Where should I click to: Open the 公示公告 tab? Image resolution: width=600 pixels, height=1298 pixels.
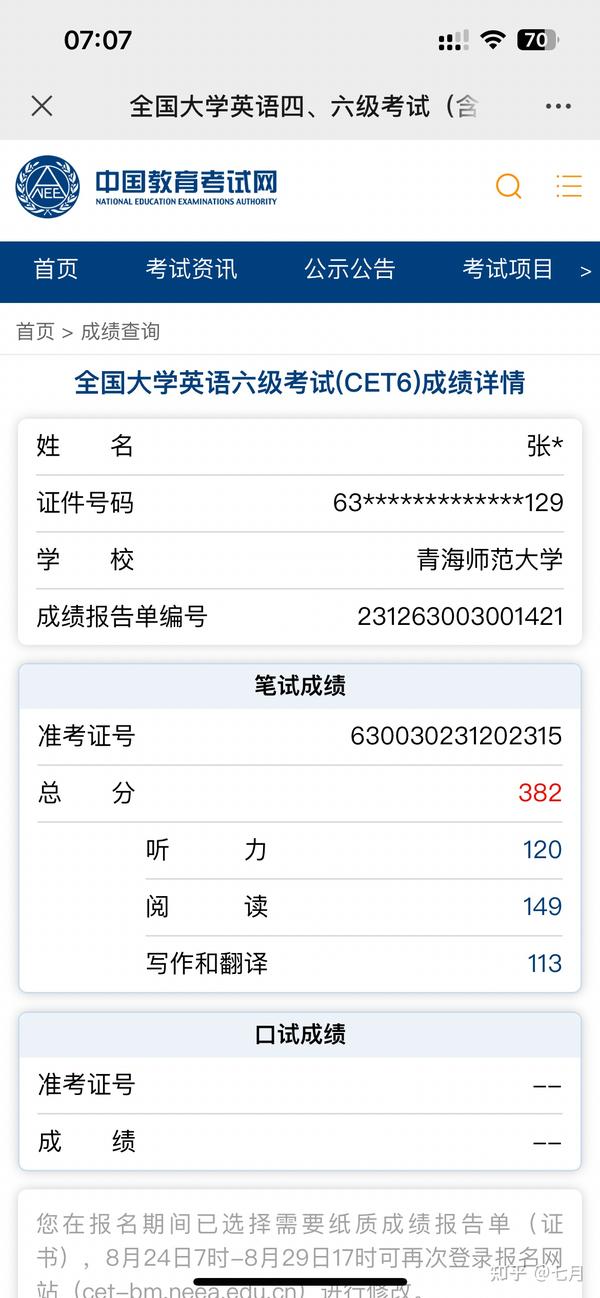click(x=350, y=269)
